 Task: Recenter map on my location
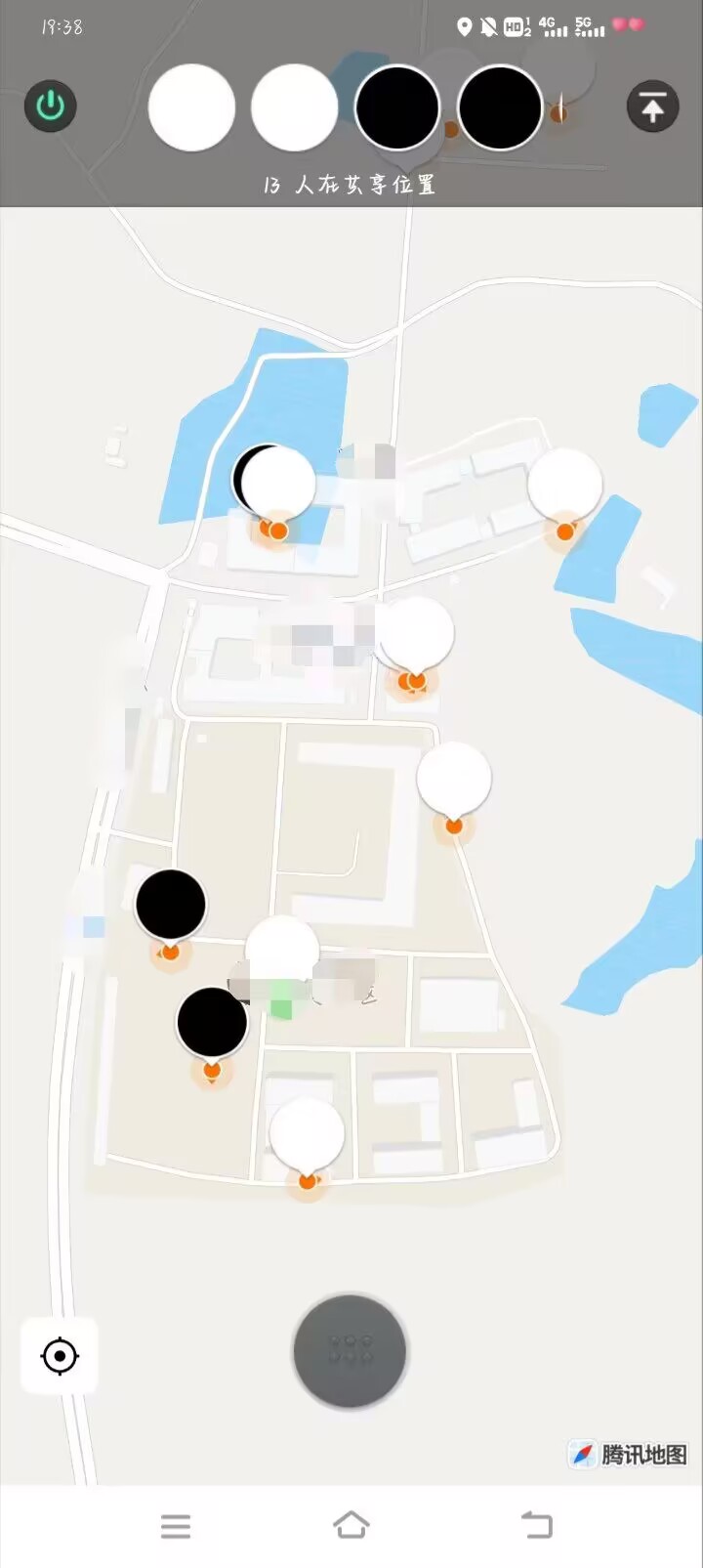pyautogui.click(x=60, y=1356)
